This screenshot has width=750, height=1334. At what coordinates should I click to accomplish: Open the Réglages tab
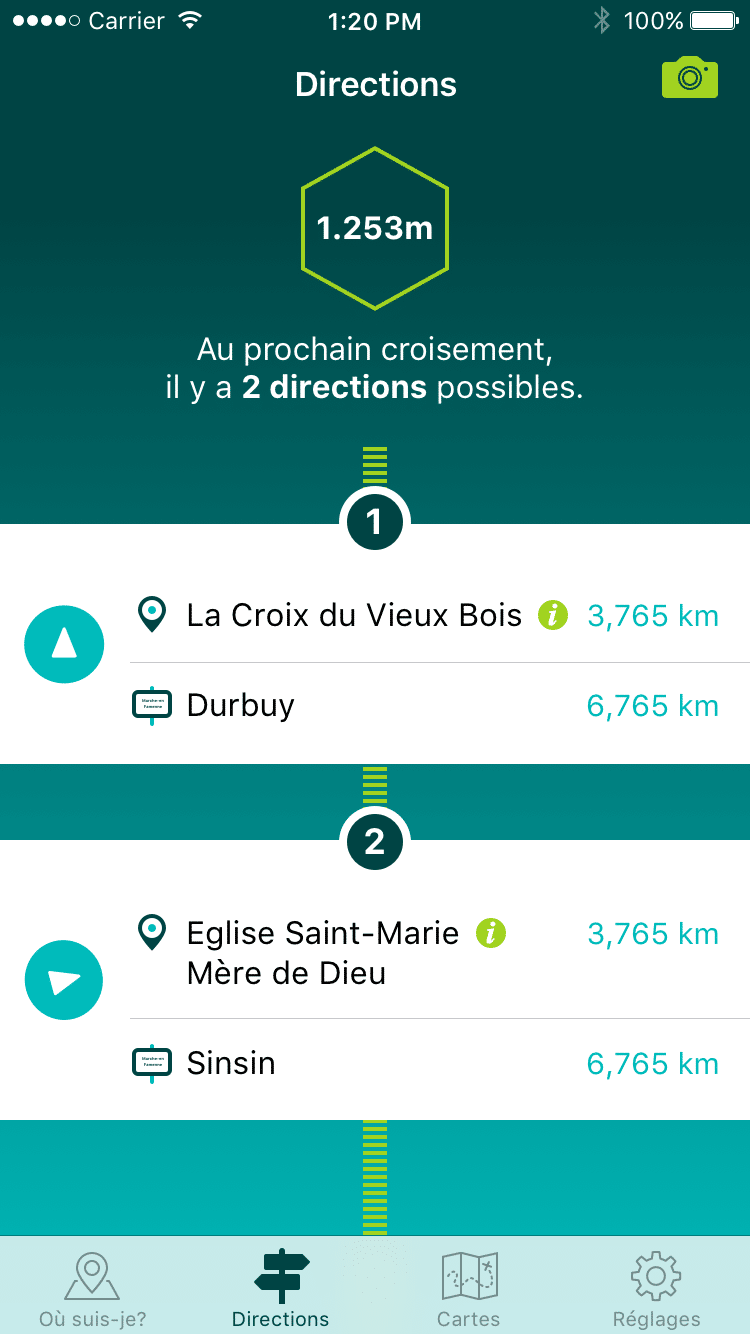657,1288
